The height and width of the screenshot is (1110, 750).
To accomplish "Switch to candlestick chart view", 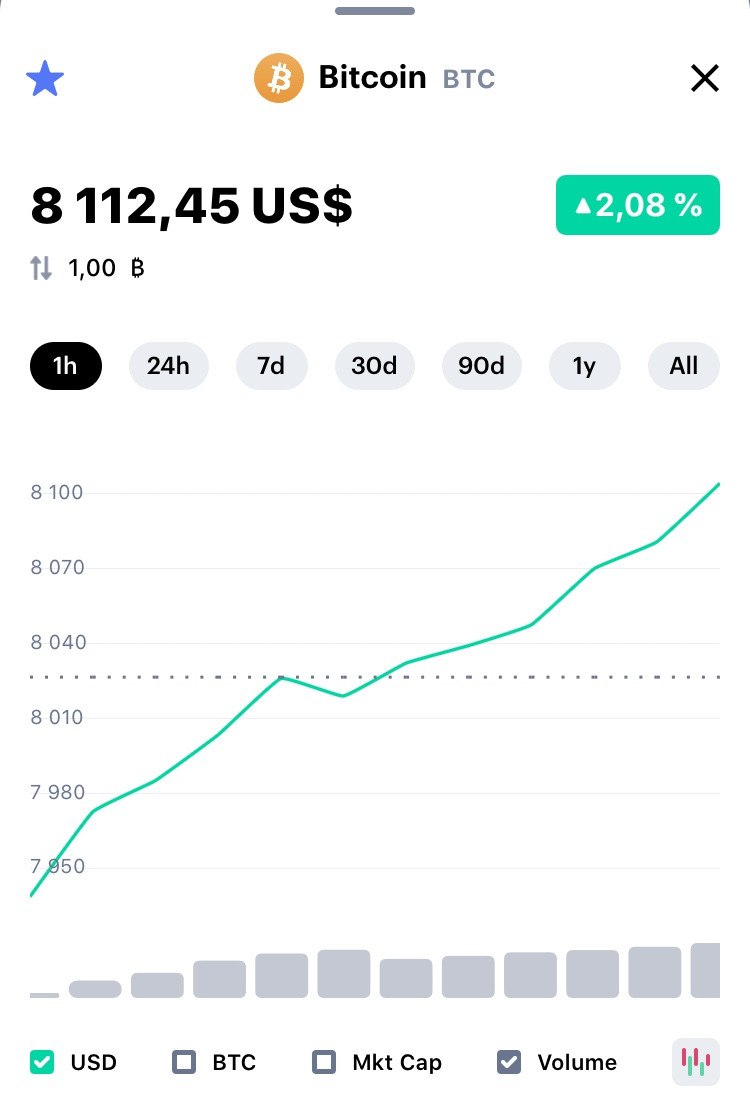I will click(696, 1062).
